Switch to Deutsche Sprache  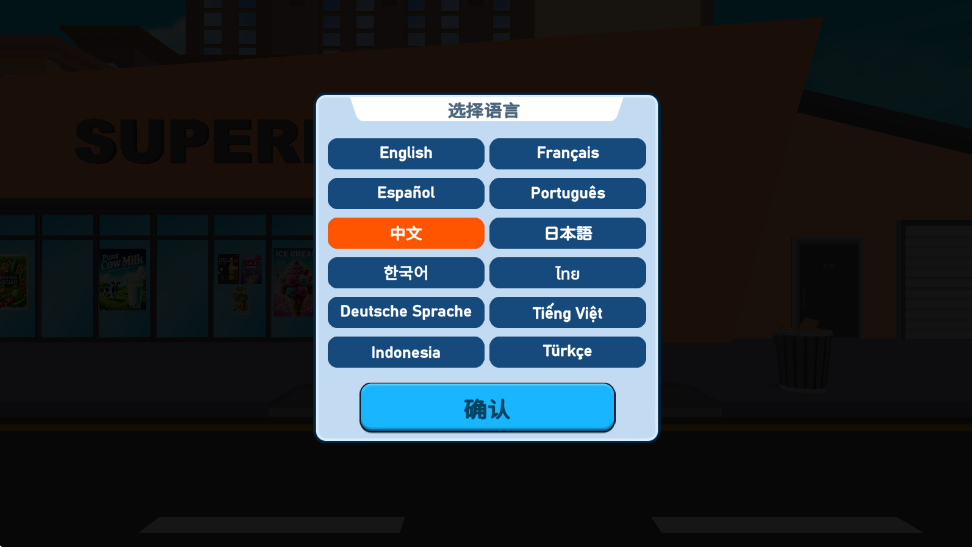(406, 312)
